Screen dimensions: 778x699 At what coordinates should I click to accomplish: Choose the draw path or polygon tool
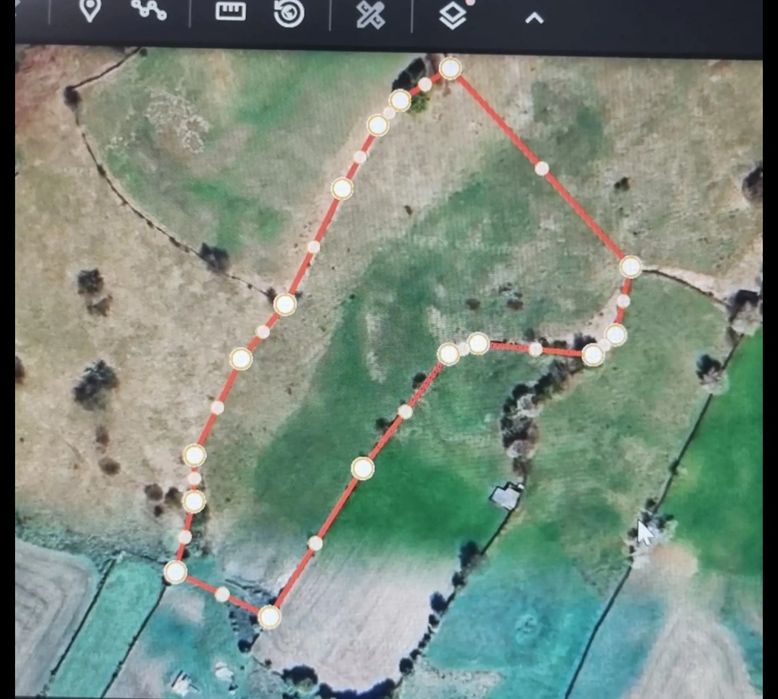point(149,11)
